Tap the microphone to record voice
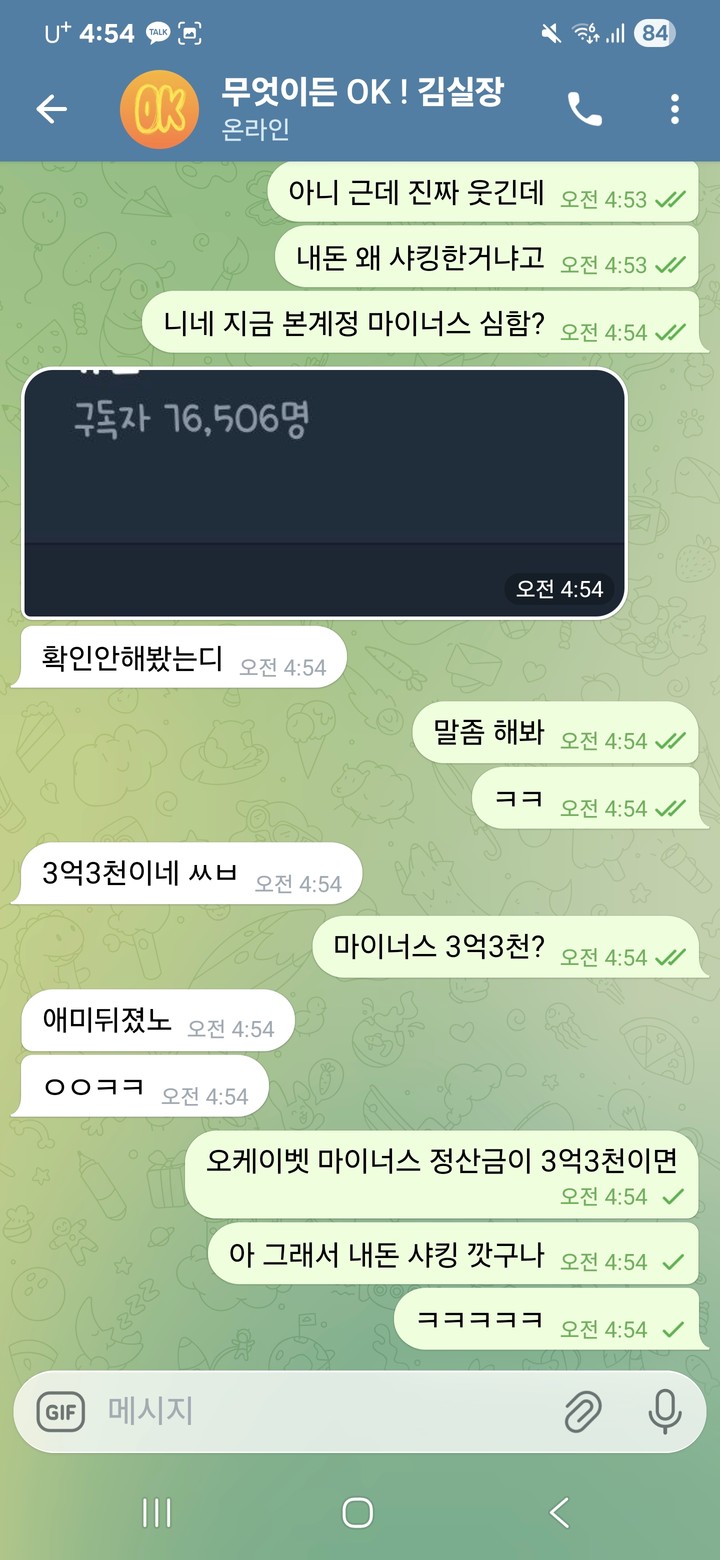 pyautogui.click(x=664, y=1412)
